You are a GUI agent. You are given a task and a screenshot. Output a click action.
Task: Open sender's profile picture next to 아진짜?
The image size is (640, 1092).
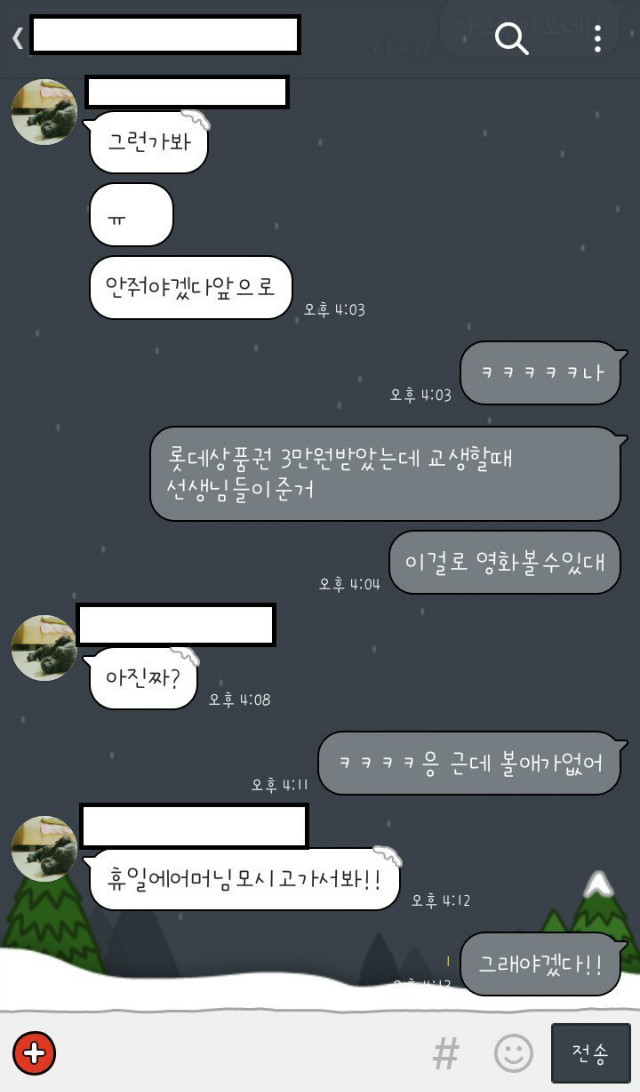pyautogui.click(x=43, y=647)
